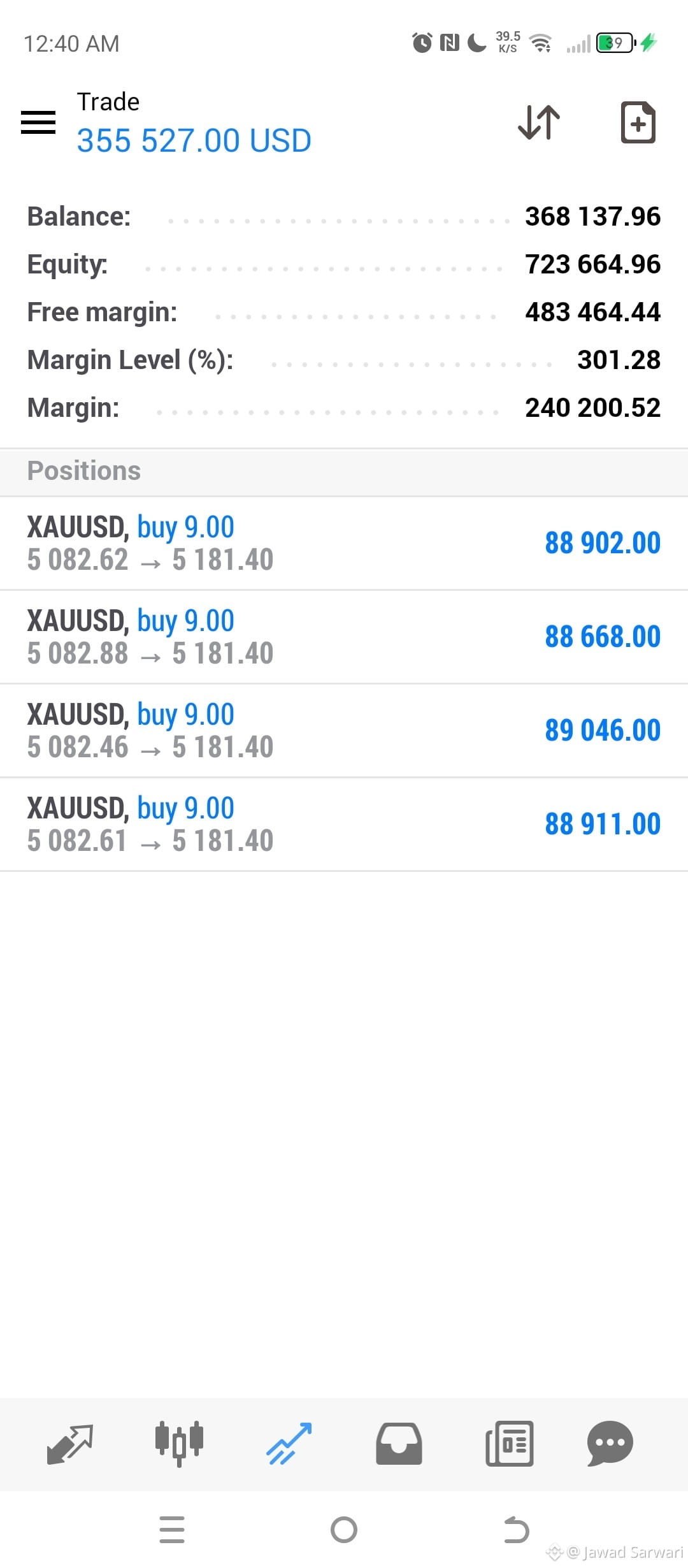Open XAUUSD position with profit 88 902.00

point(344,544)
